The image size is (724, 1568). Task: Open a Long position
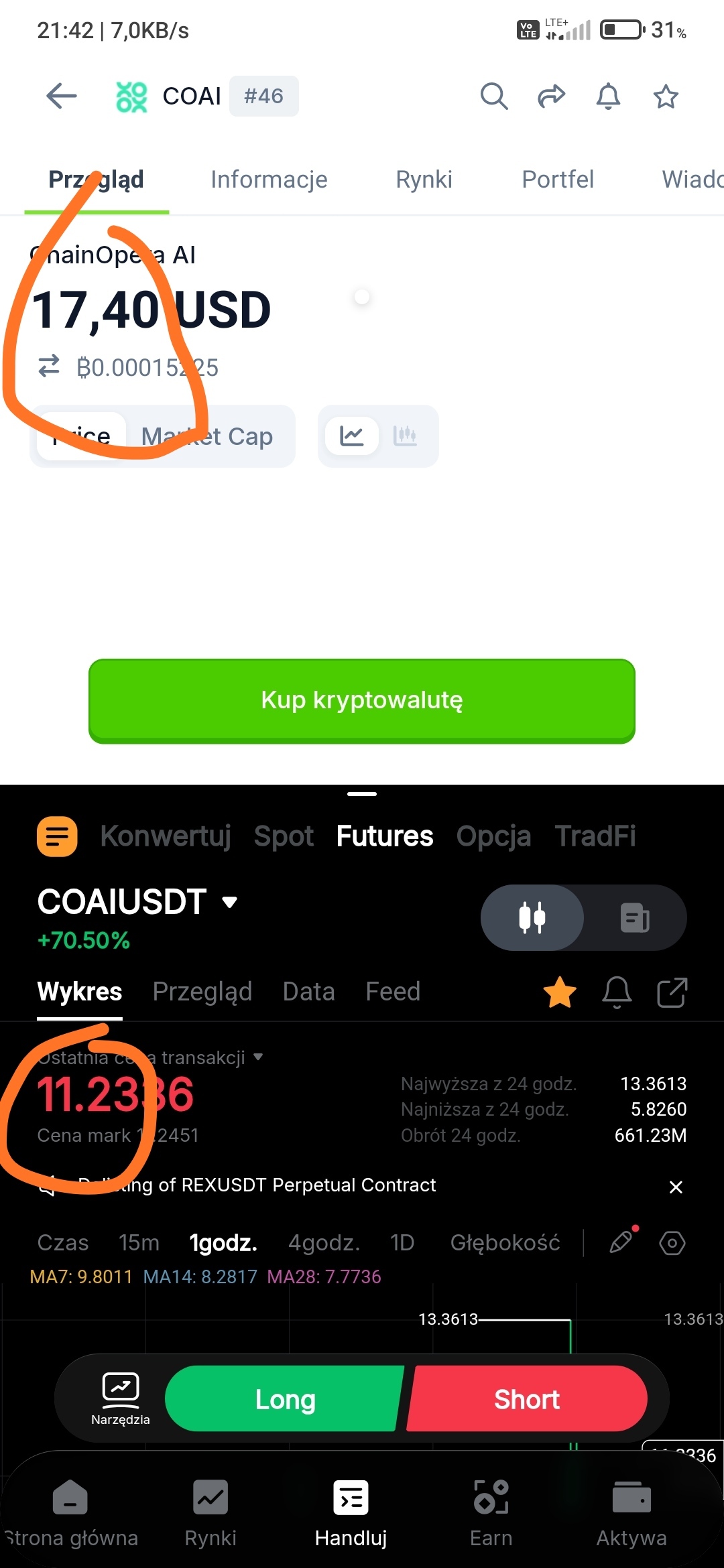285,1399
